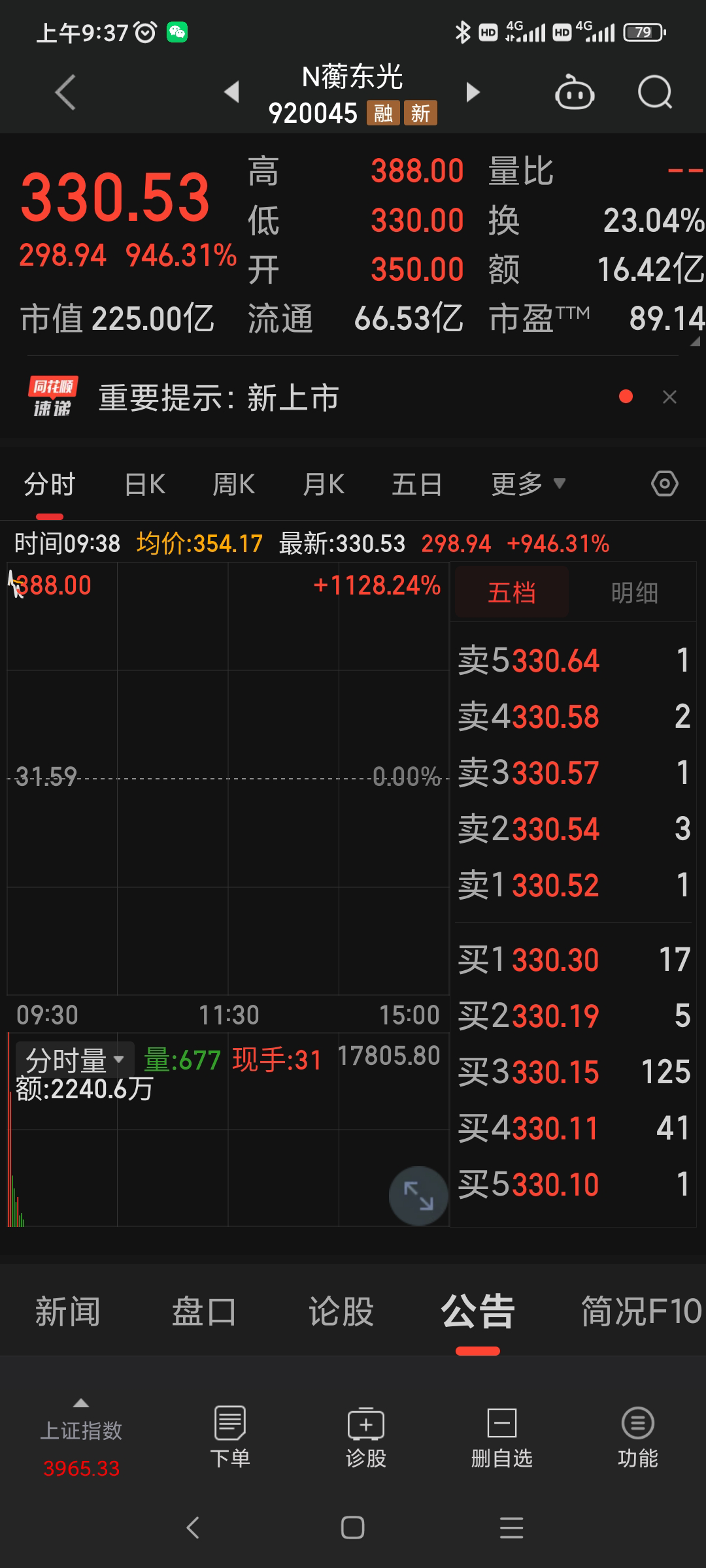The width and height of the screenshot is (706, 1568).
Task: Open 简况F10 company profile
Action: (641, 1312)
